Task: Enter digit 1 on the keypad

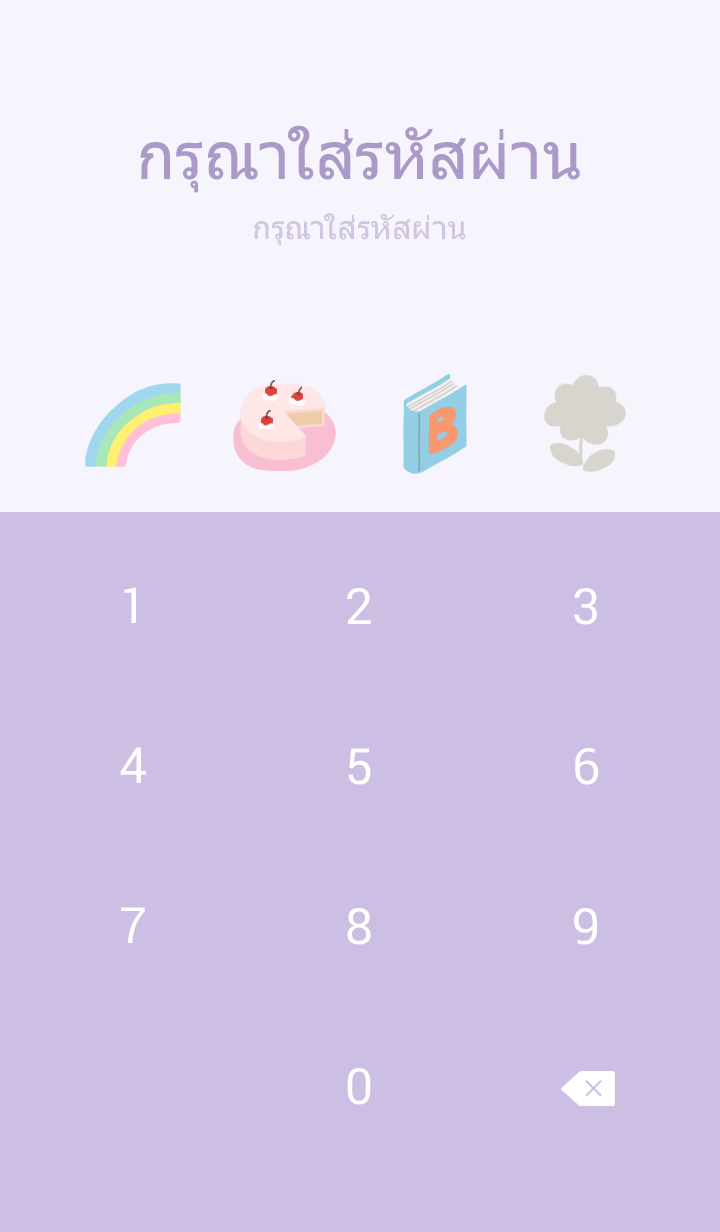Action: (x=132, y=607)
